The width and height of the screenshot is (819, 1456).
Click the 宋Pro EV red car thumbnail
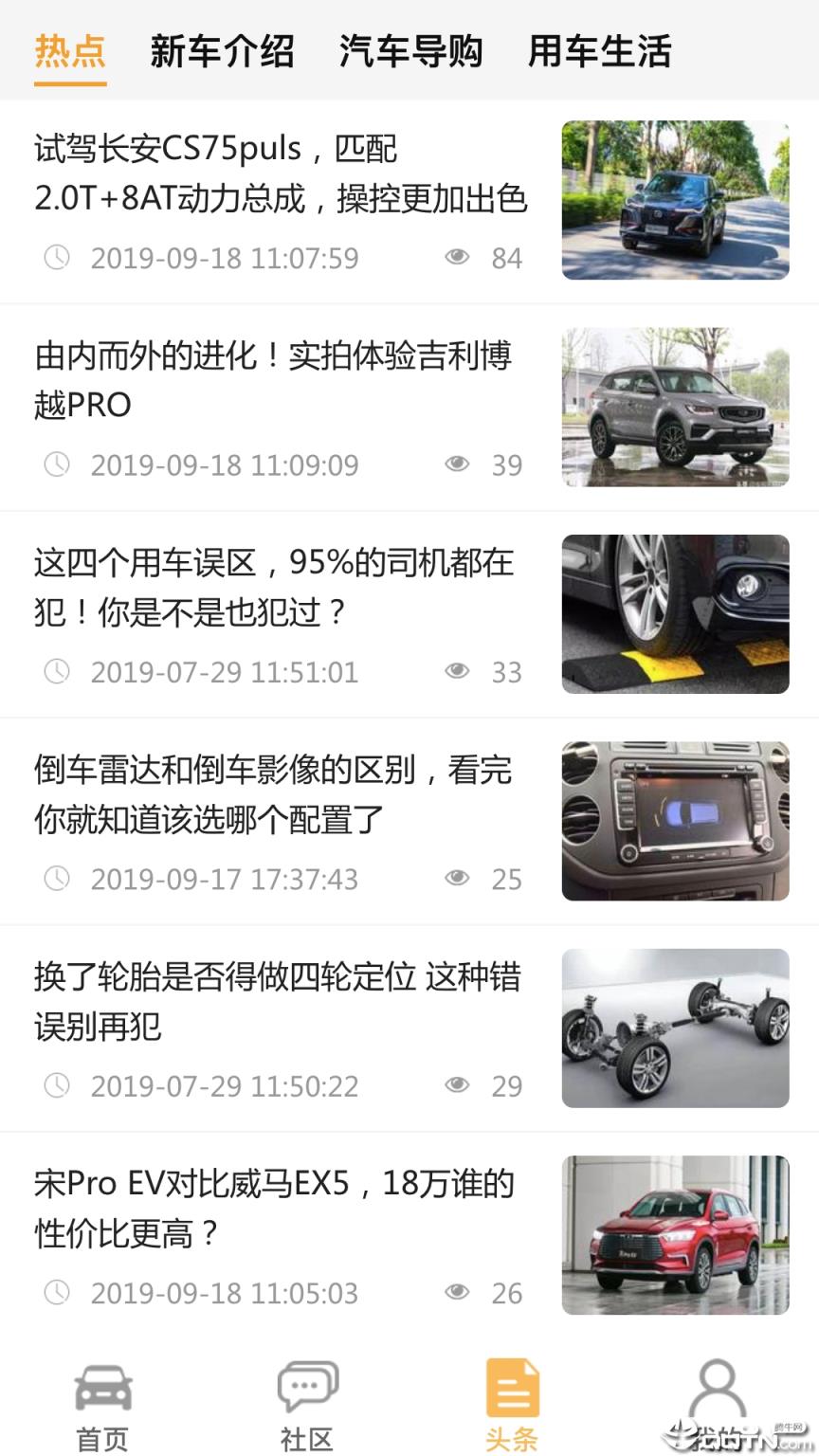coord(675,1234)
